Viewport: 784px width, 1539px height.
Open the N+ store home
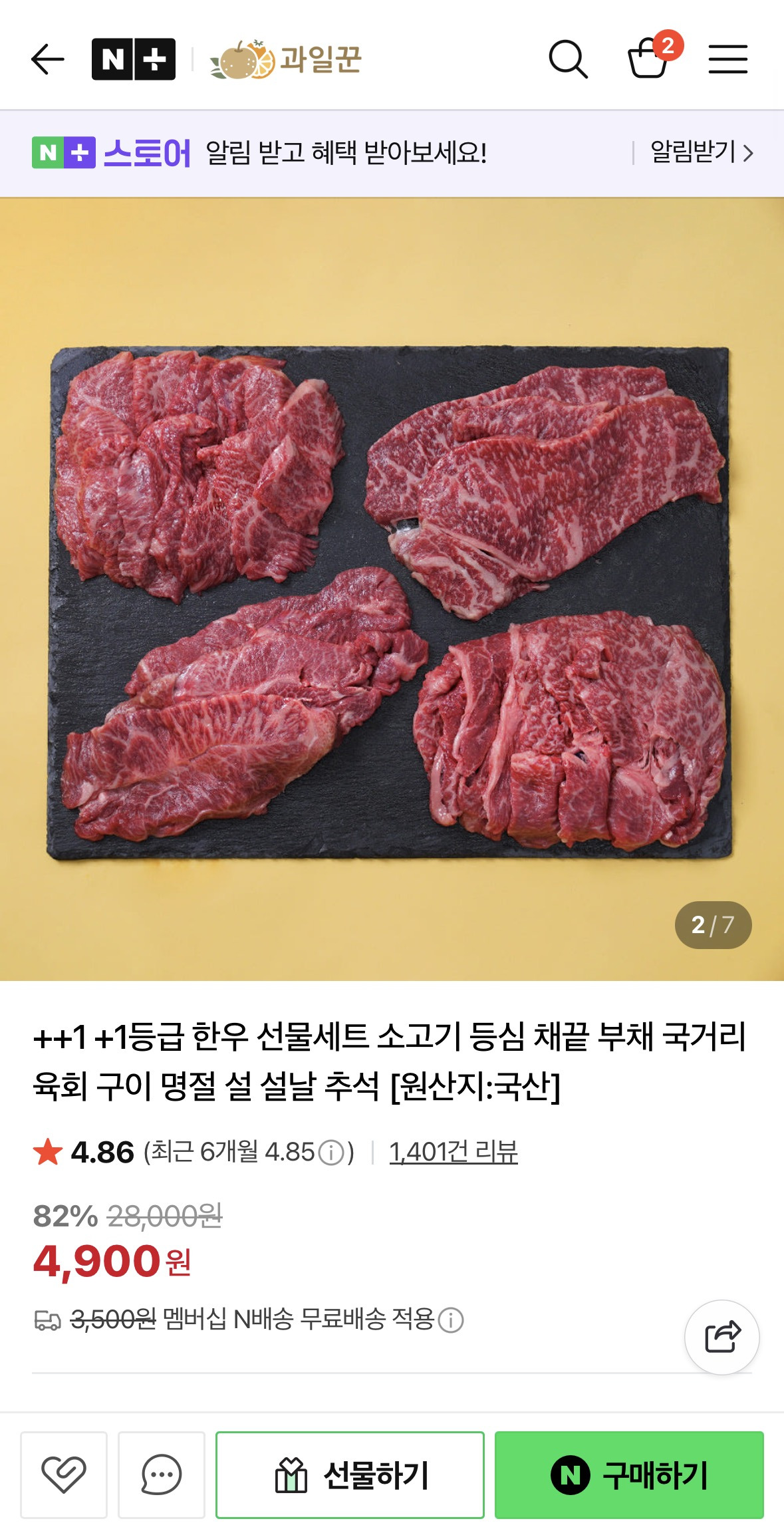coord(133,59)
